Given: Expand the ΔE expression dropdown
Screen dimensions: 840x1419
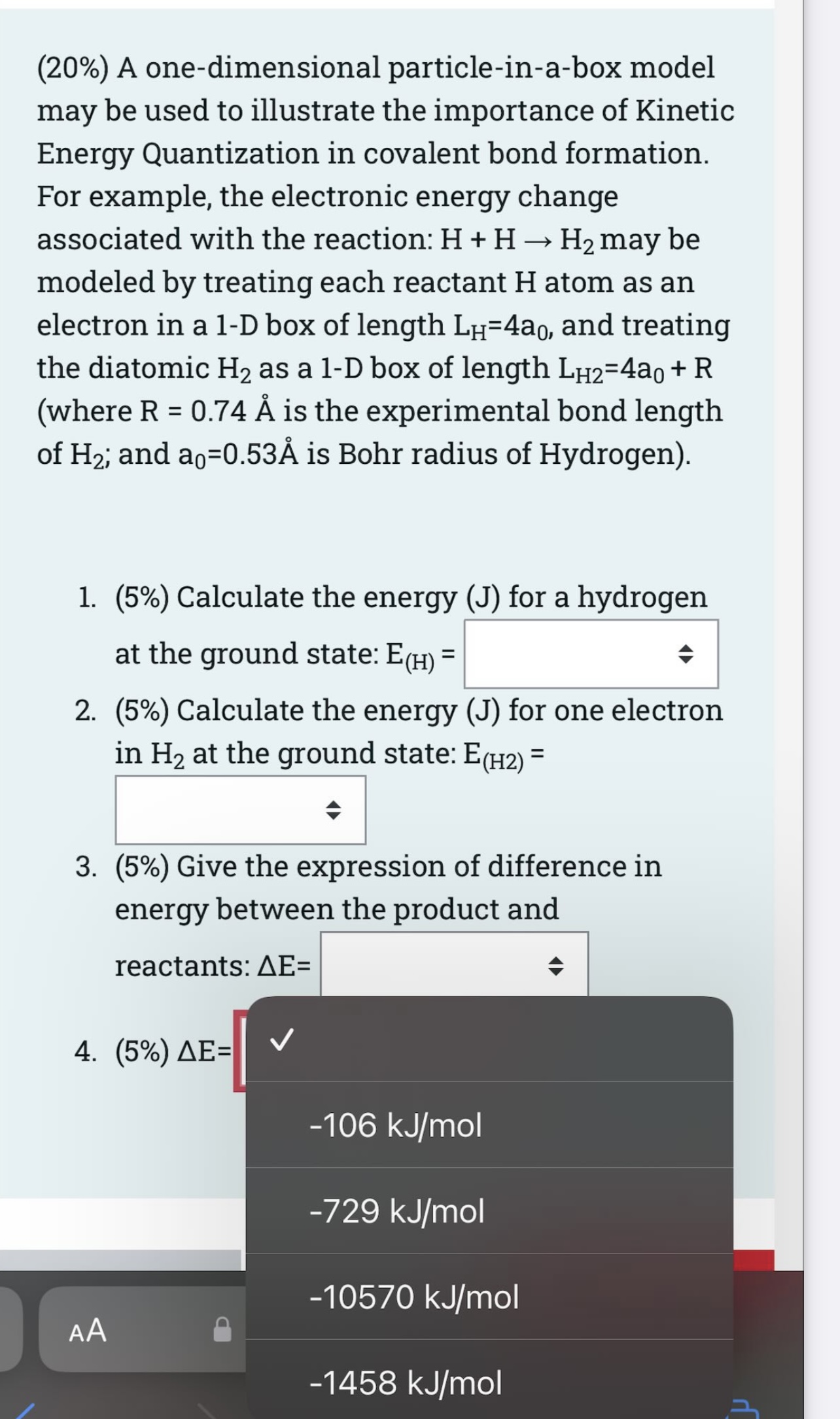Looking at the screenshot, I should tap(454, 965).
